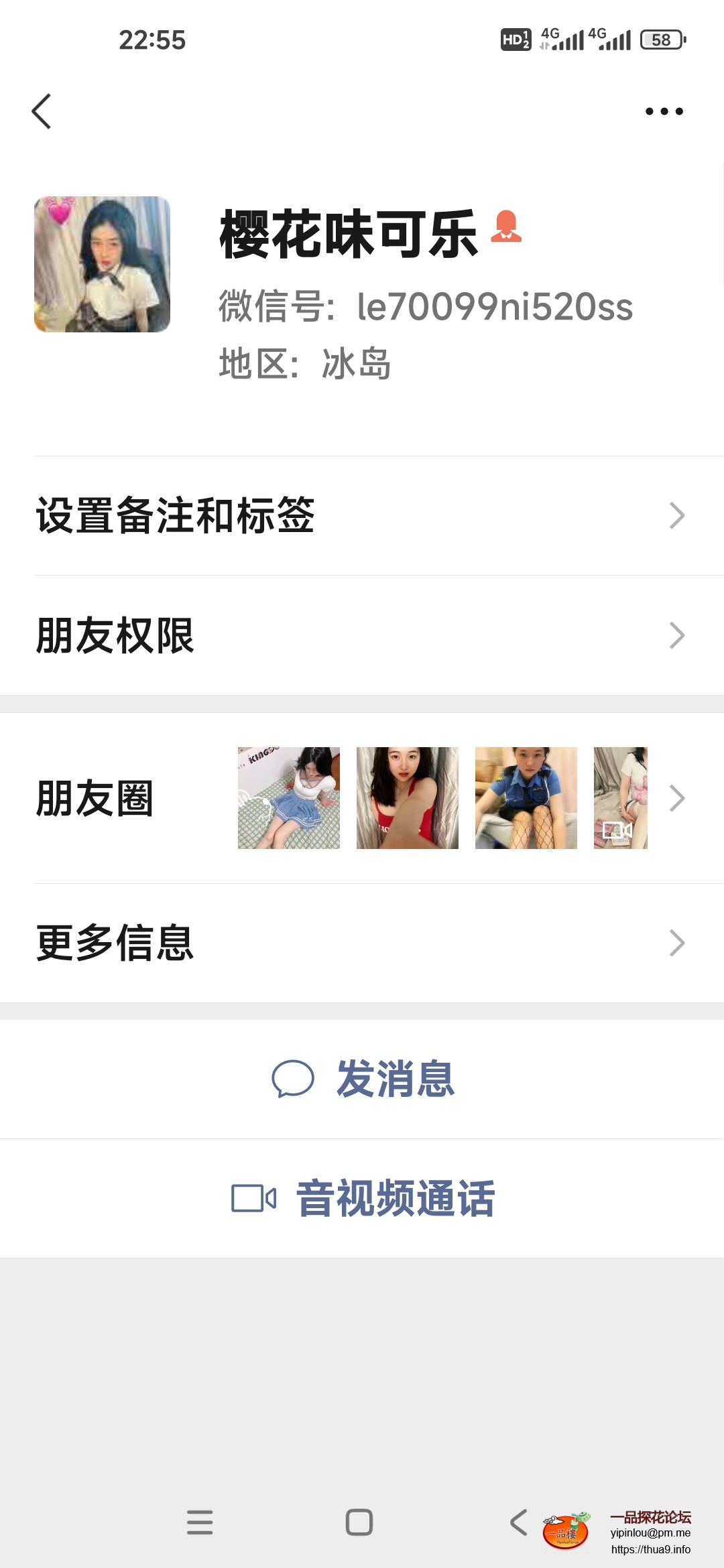Screen dimensions: 724x1568
Task: Open the three-dot overflow menu
Action: 664,111
